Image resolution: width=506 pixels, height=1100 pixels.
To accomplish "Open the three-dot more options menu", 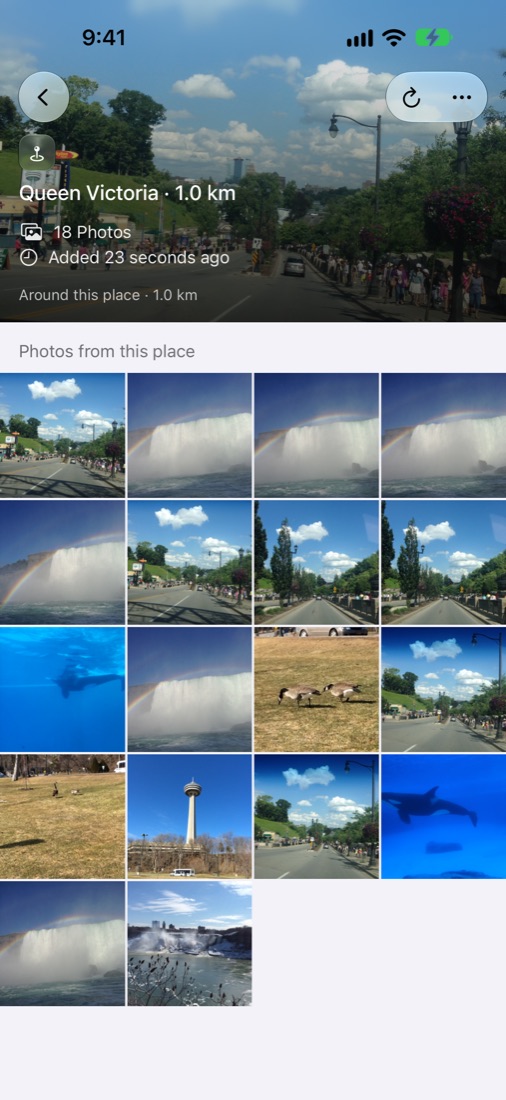I will coord(462,98).
